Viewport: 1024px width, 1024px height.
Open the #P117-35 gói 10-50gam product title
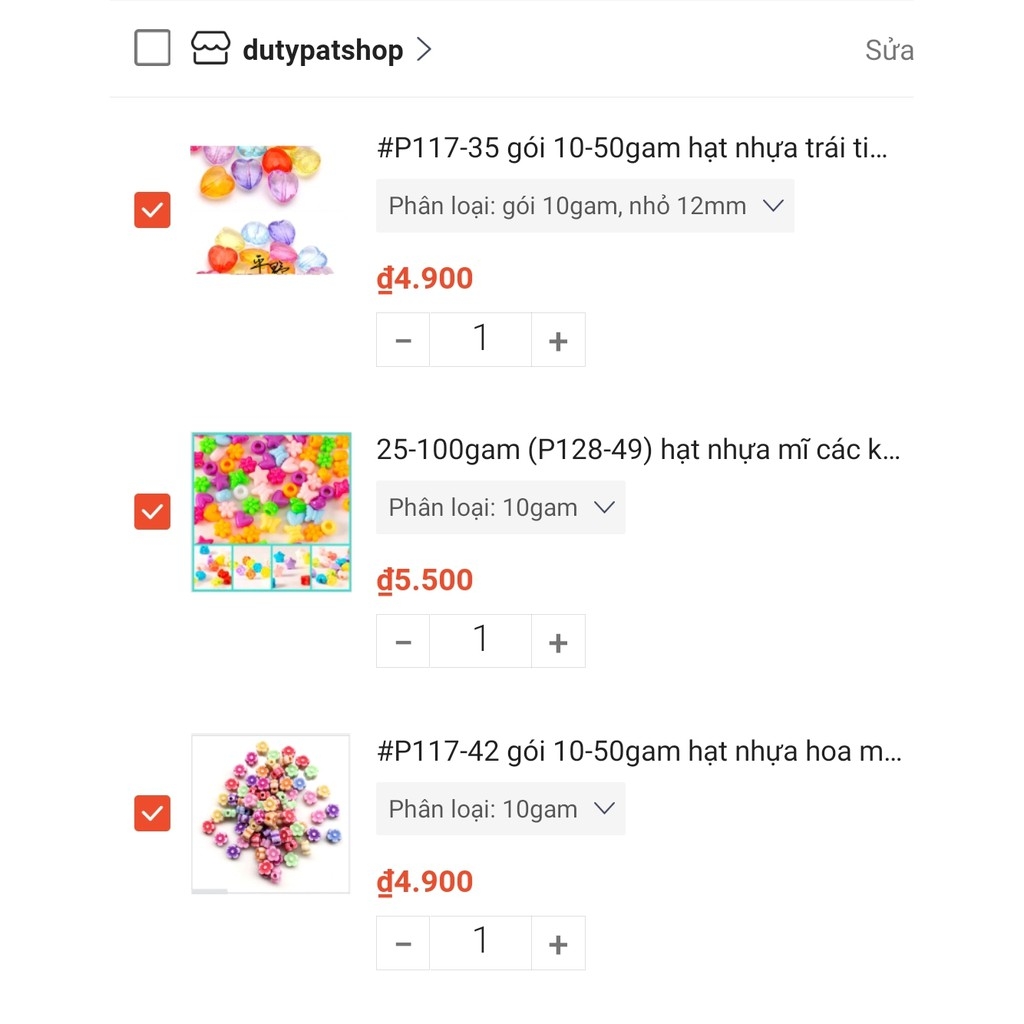point(632,149)
